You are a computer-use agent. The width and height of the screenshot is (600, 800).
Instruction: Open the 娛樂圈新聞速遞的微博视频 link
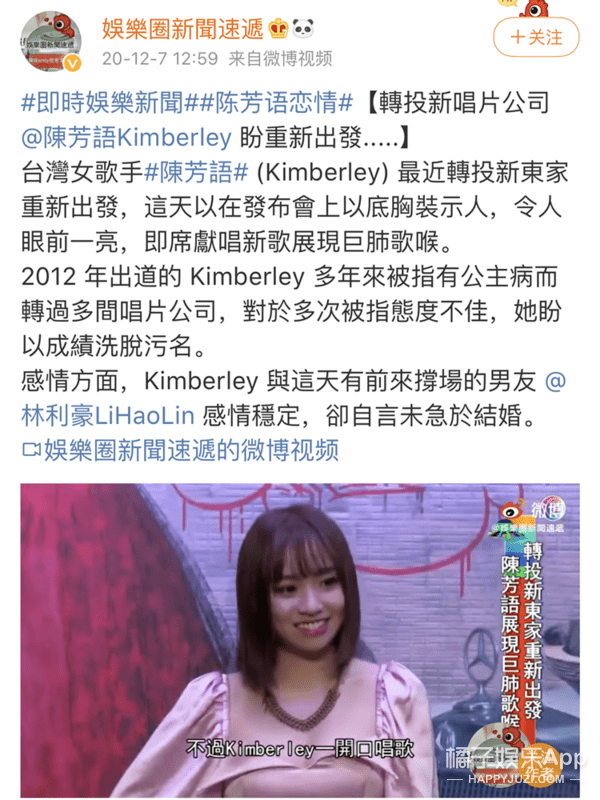190,449
